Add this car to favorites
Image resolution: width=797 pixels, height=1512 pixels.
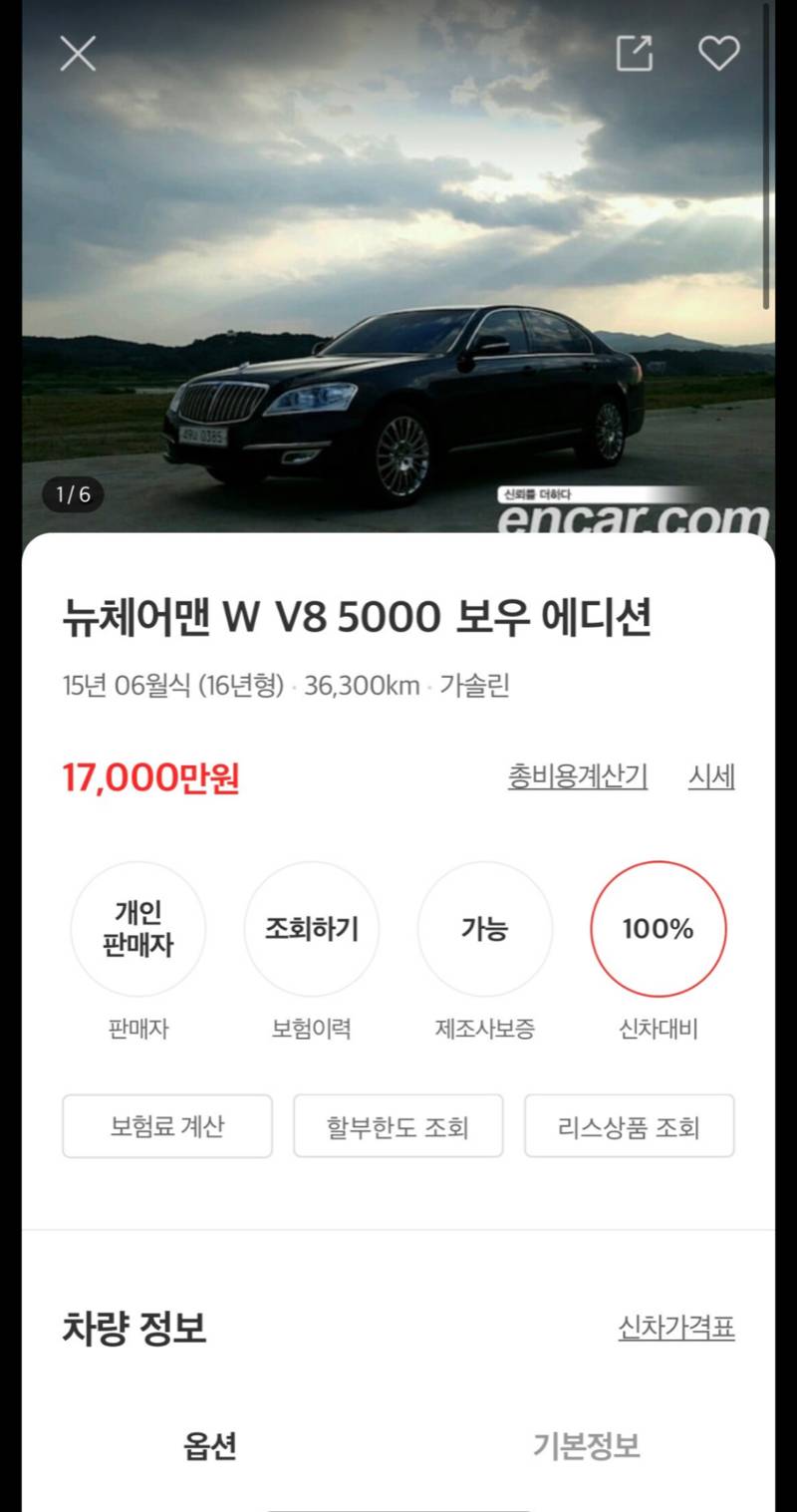(718, 53)
